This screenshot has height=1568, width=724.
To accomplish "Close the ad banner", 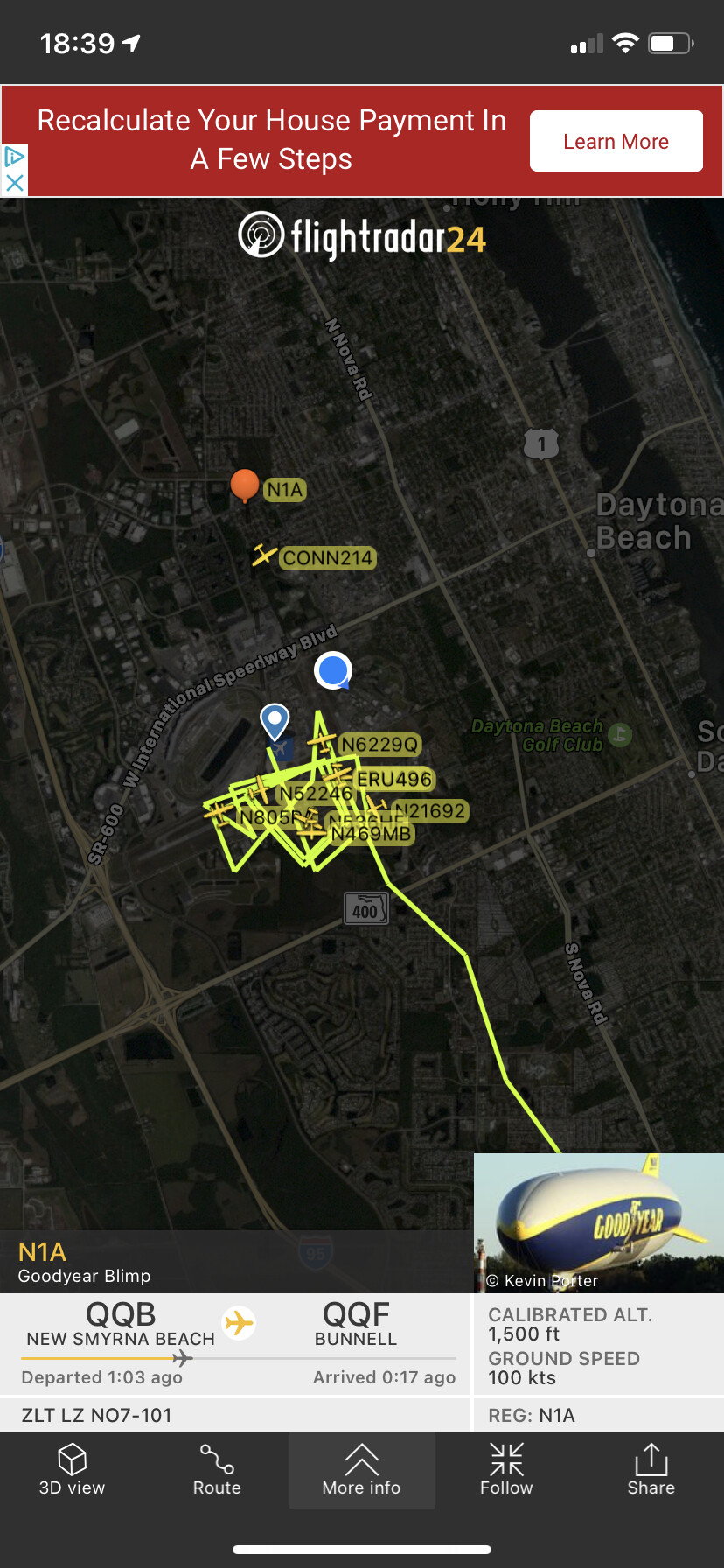I will point(14,183).
